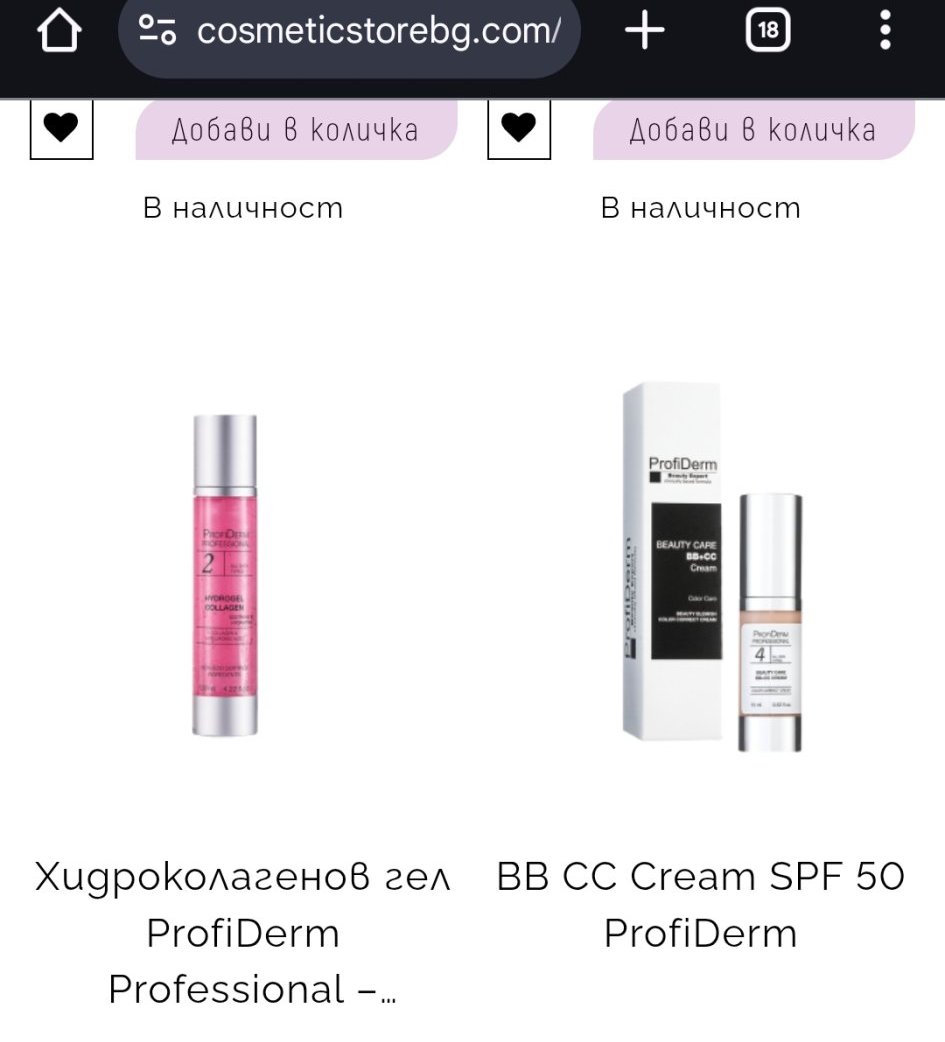The height and width of the screenshot is (1042, 945).
Task: Open the BB CC Cream product image
Action: pos(712,570)
